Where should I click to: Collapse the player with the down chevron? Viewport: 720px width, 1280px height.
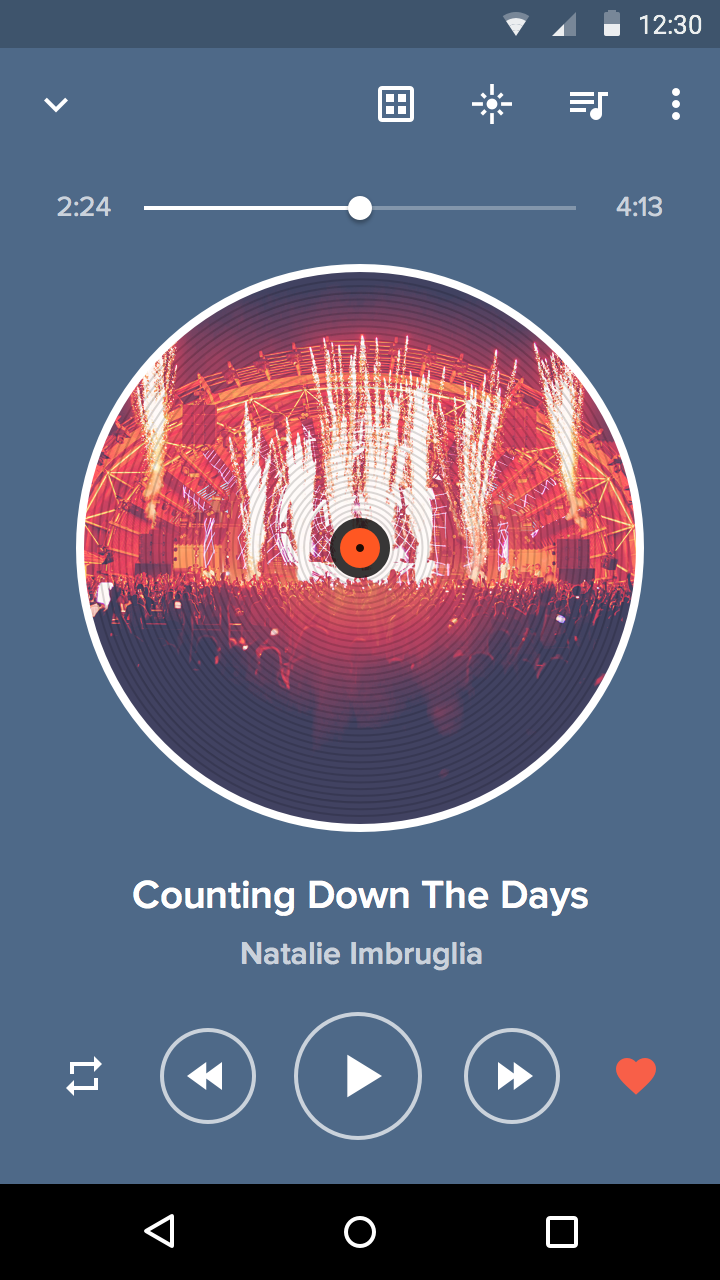tap(56, 104)
